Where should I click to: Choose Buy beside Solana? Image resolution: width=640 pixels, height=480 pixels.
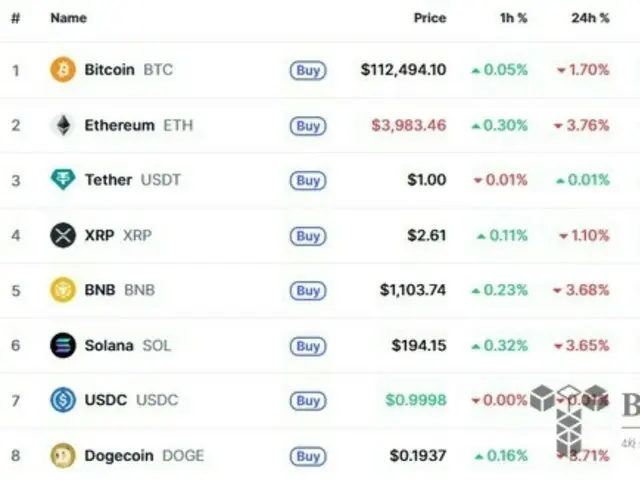point(308,346)
